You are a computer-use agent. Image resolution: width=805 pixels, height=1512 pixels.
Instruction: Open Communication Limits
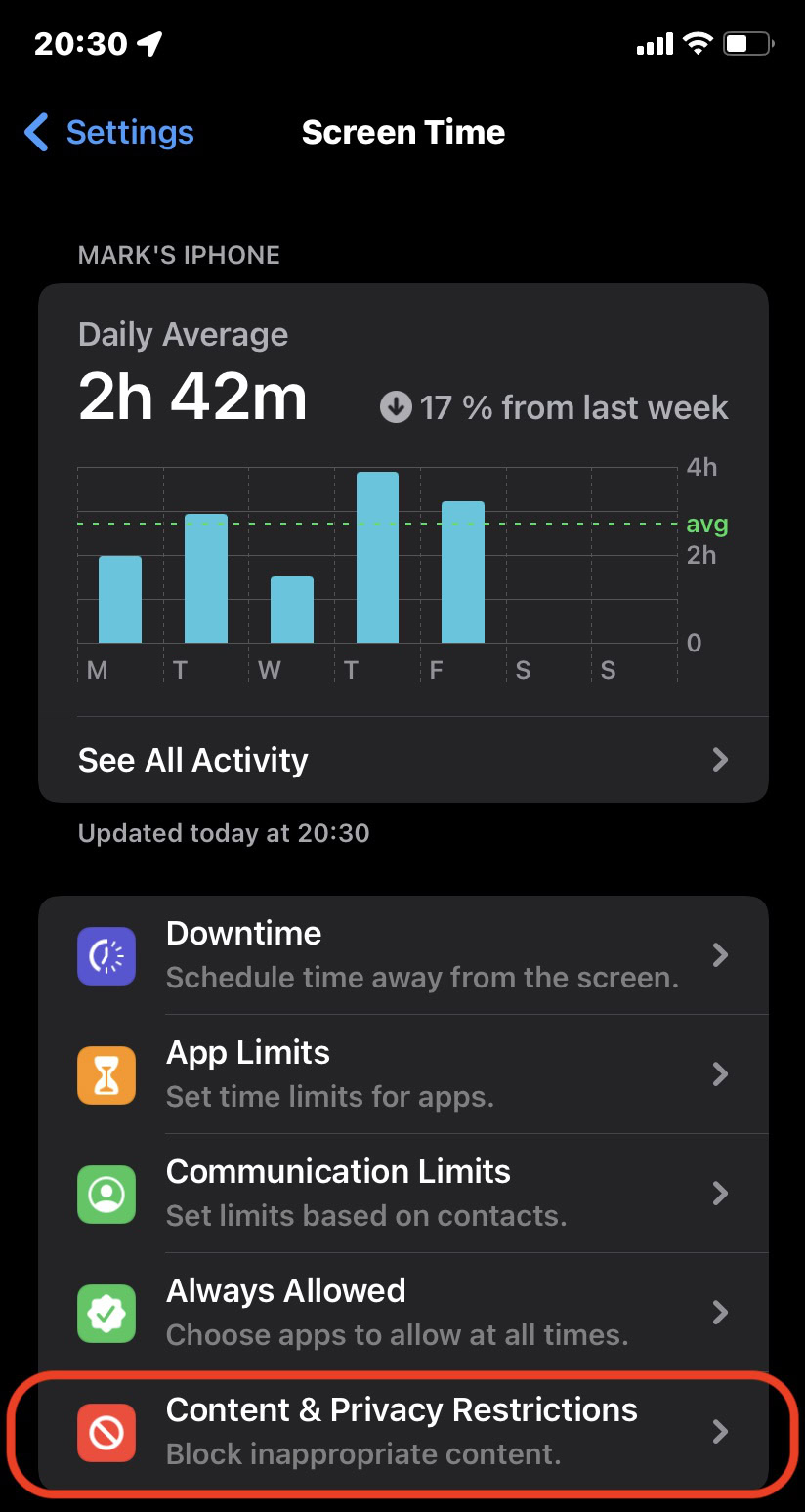tap(402, 1193)
